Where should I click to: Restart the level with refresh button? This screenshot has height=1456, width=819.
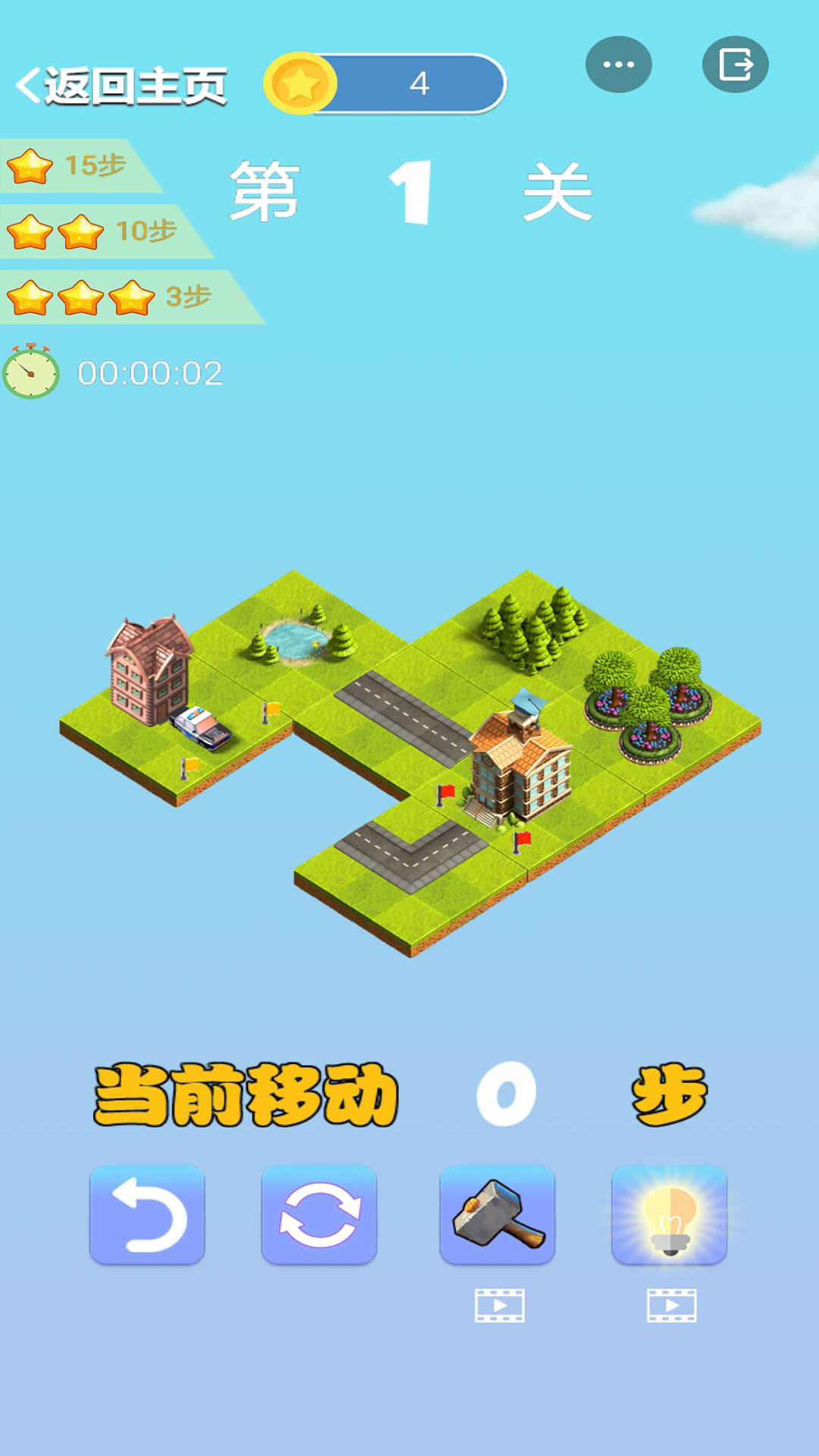[x=319, y=1214]
